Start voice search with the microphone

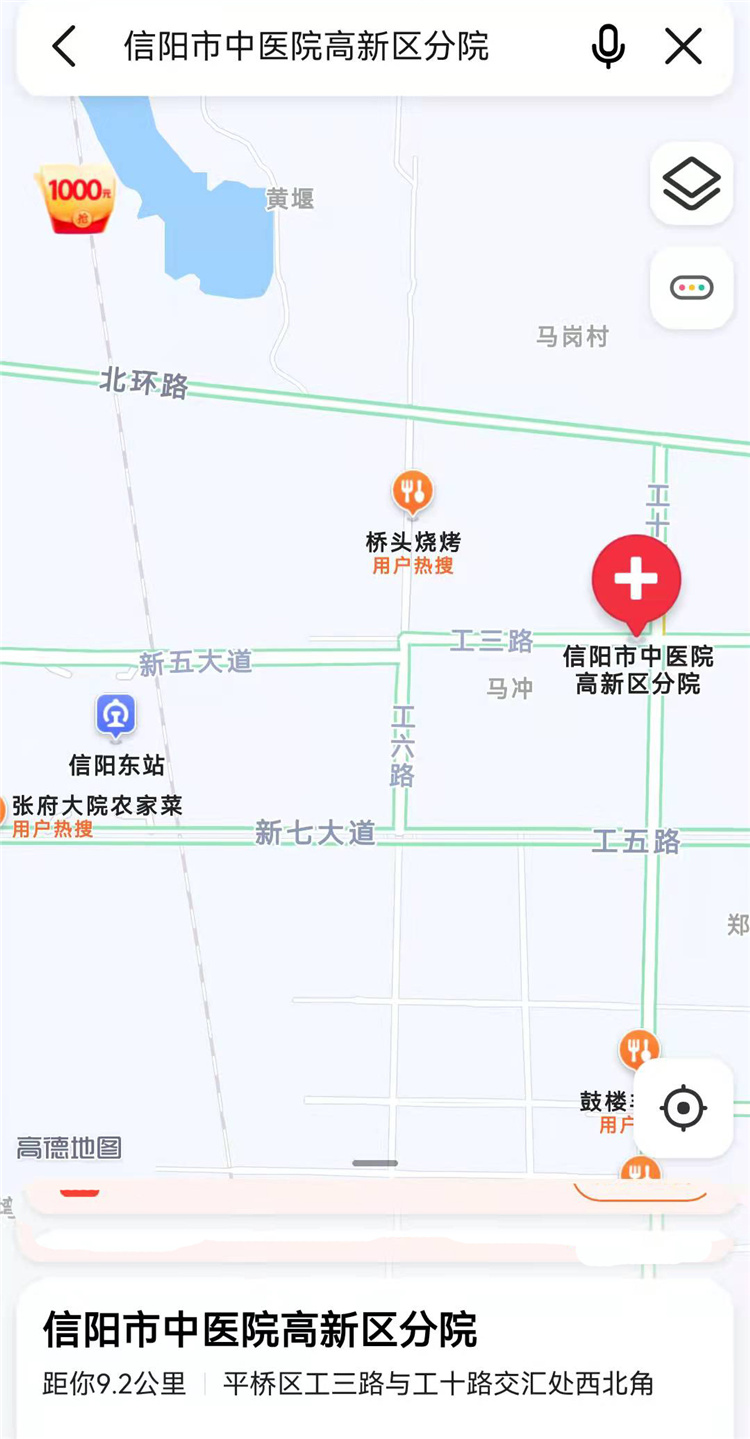(608, 47)
